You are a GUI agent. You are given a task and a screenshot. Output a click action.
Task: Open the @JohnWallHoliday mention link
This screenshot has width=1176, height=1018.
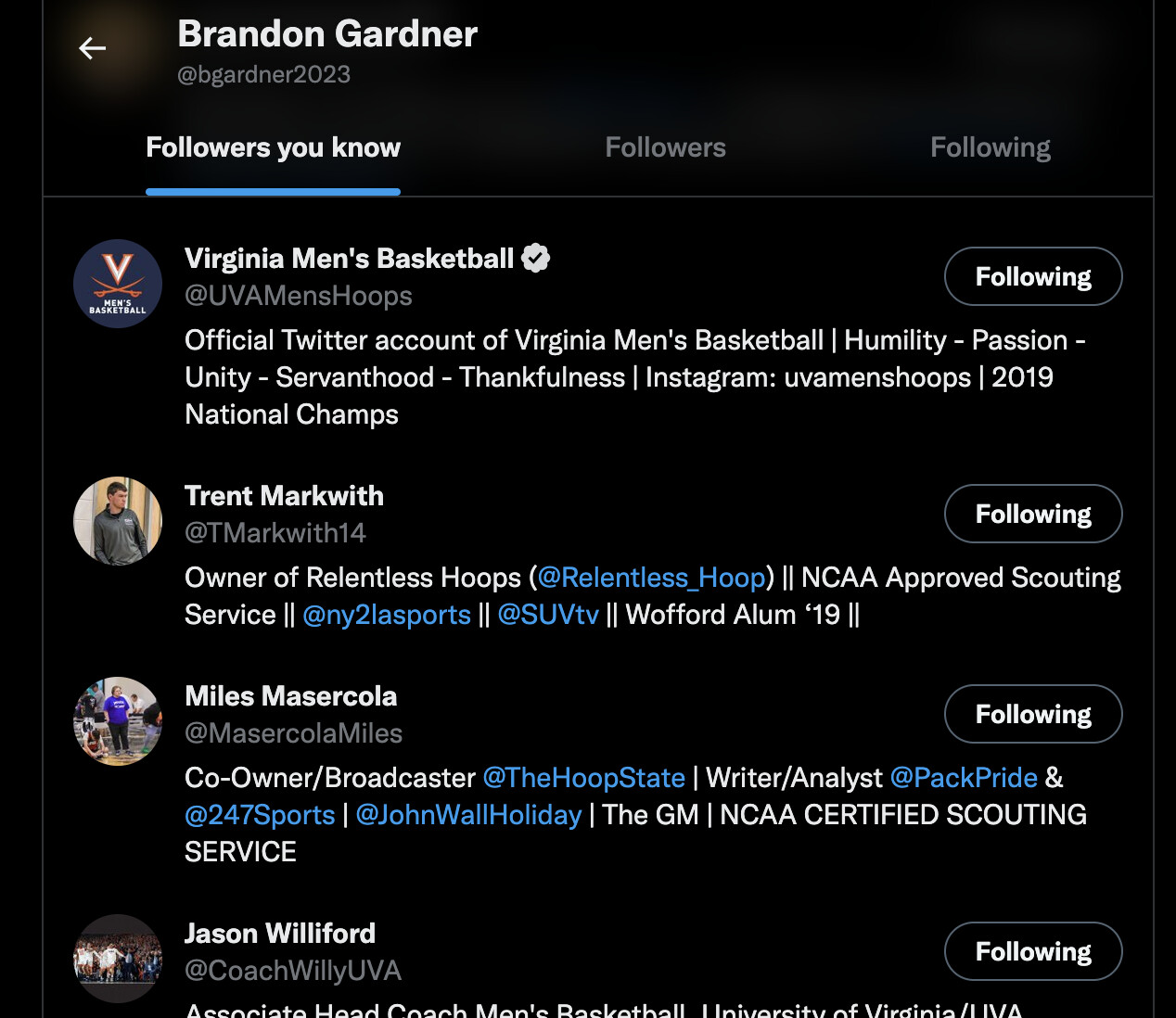468,815
